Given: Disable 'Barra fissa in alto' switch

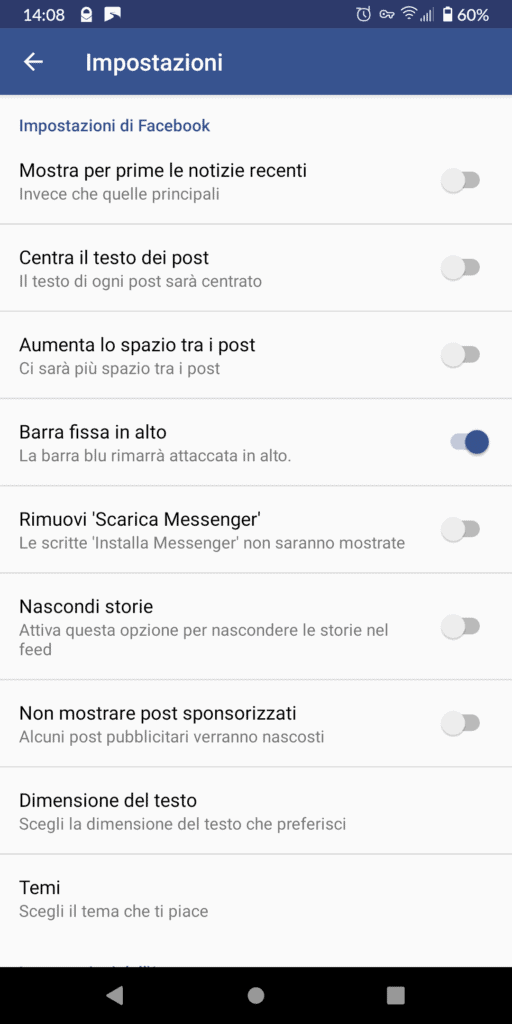Looking at the screenshot, I should point(469,442).
